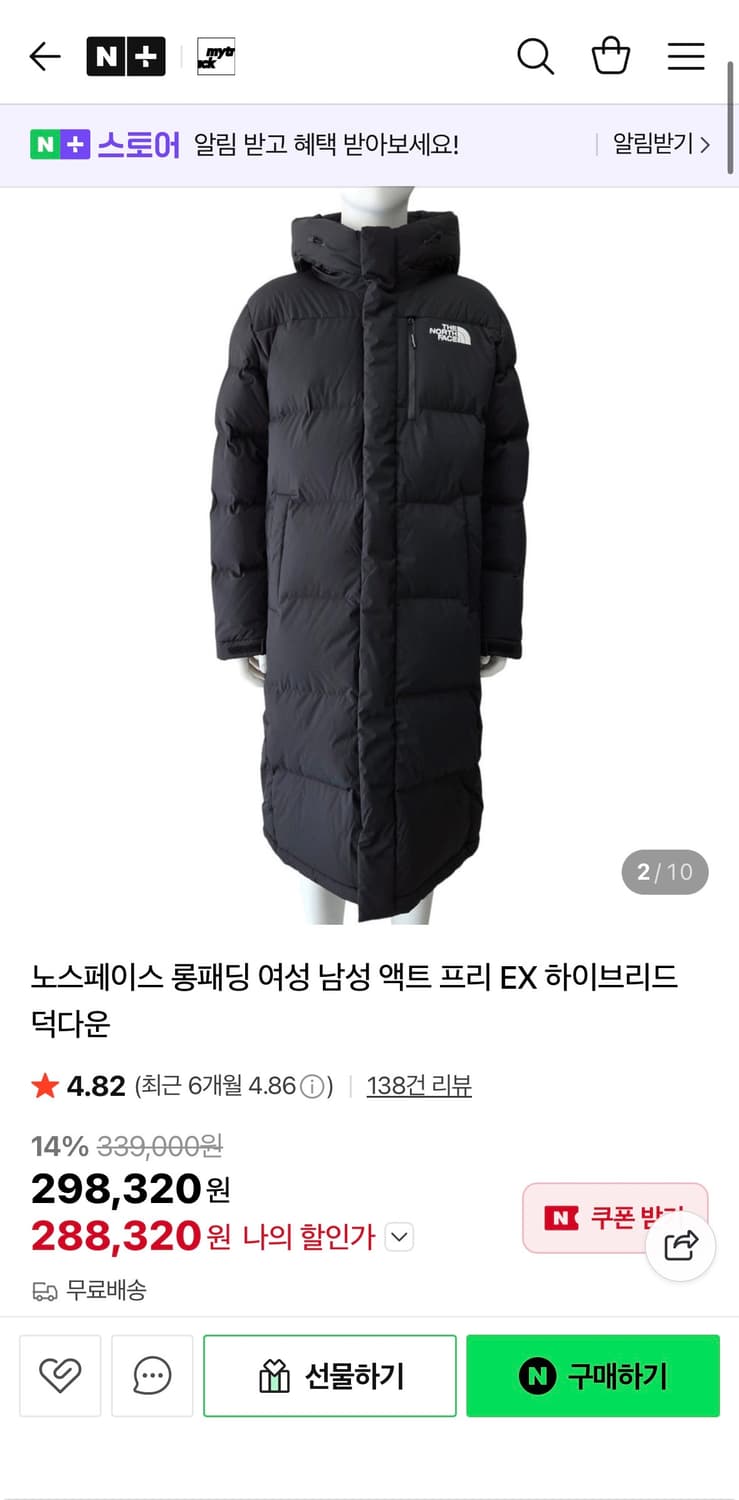Tap 구매하기 to purchase now

592,1376
